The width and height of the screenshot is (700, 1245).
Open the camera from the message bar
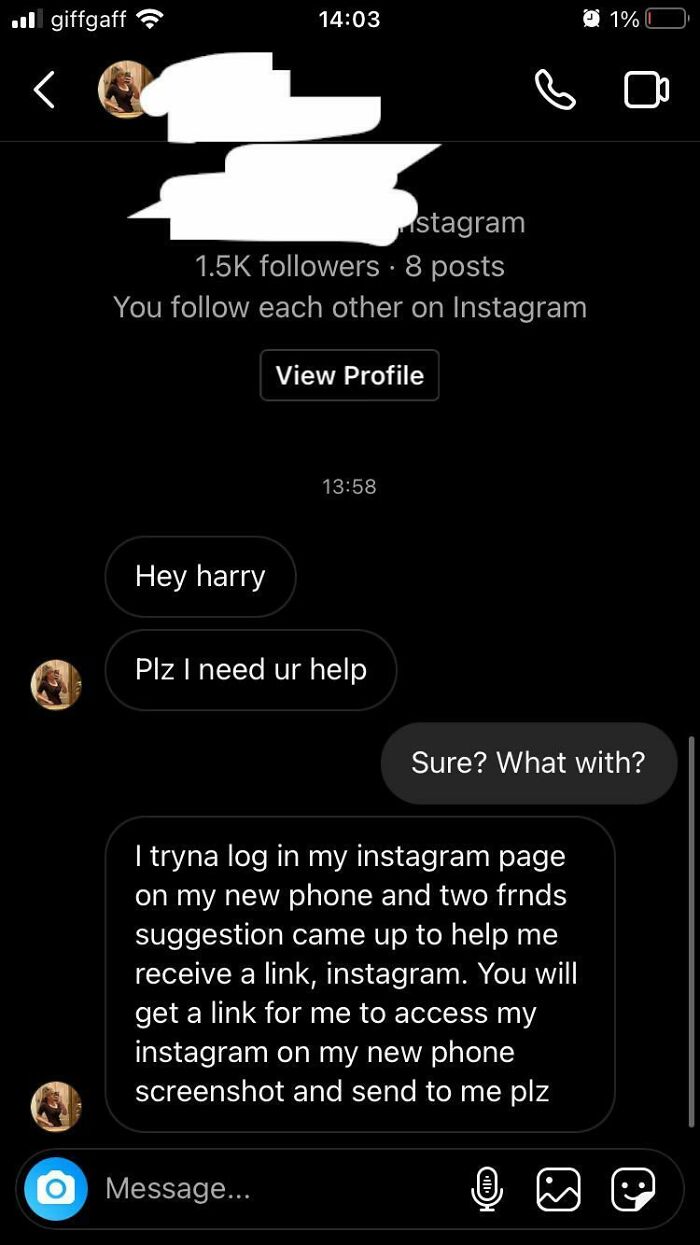pyautogui.click(x=56, y=1188)
